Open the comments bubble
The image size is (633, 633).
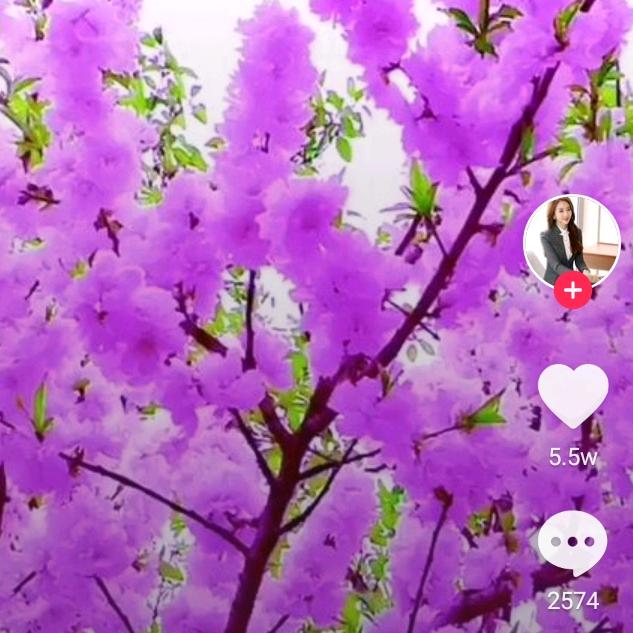572,543
